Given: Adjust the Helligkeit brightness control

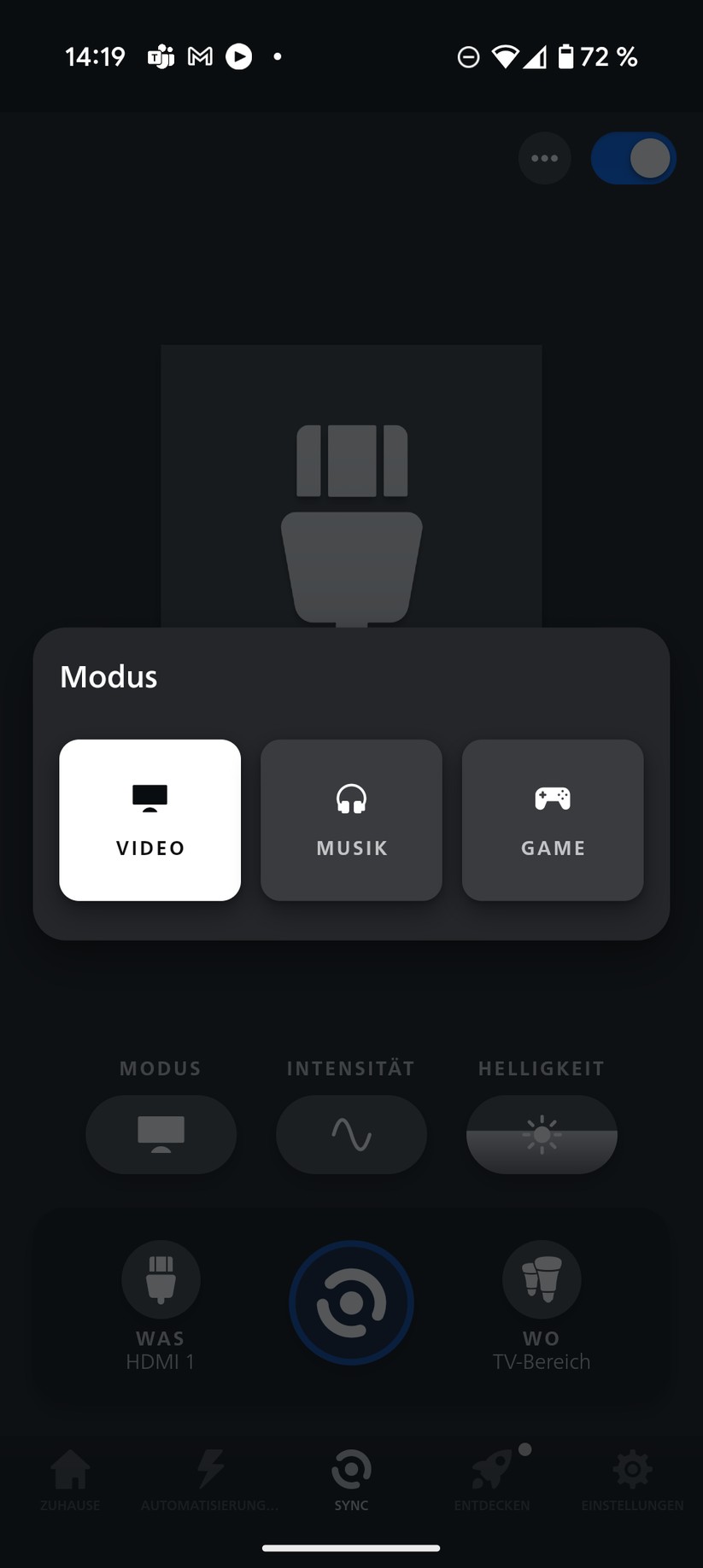Looking at the screenshot, I should pos(542,1134).
